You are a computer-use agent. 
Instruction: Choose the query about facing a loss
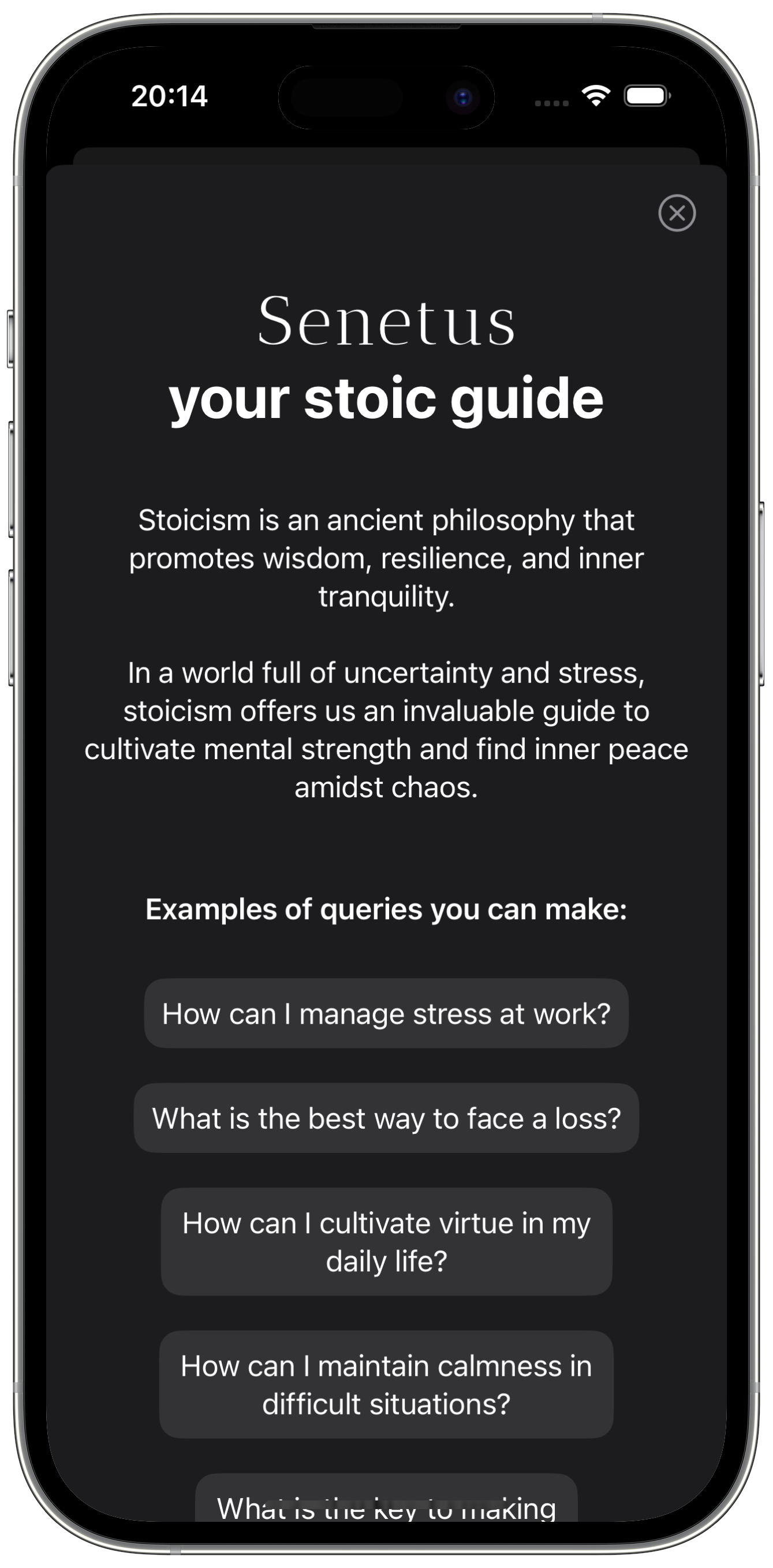pos(386,1118)
